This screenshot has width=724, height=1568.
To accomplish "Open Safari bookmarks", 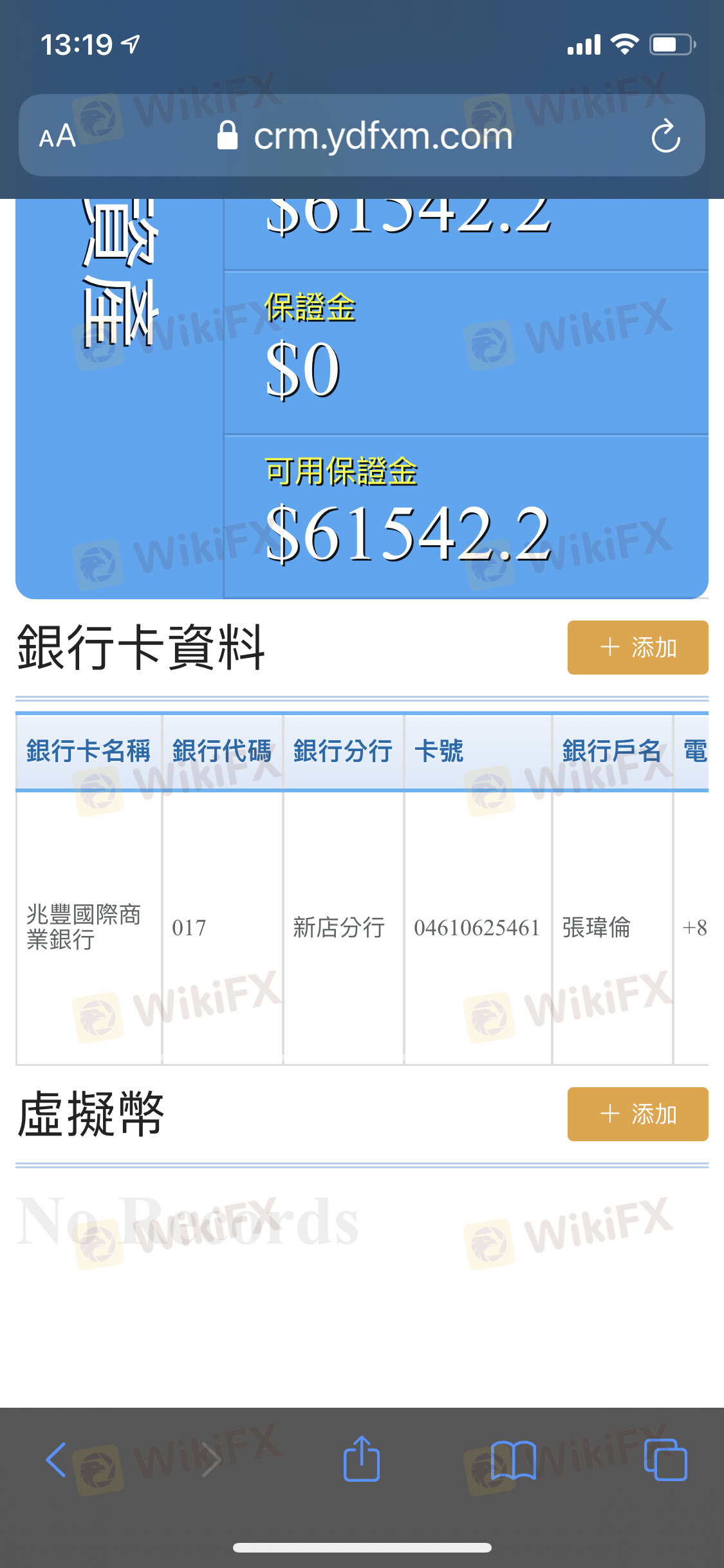I will [x=513, y=1459].
